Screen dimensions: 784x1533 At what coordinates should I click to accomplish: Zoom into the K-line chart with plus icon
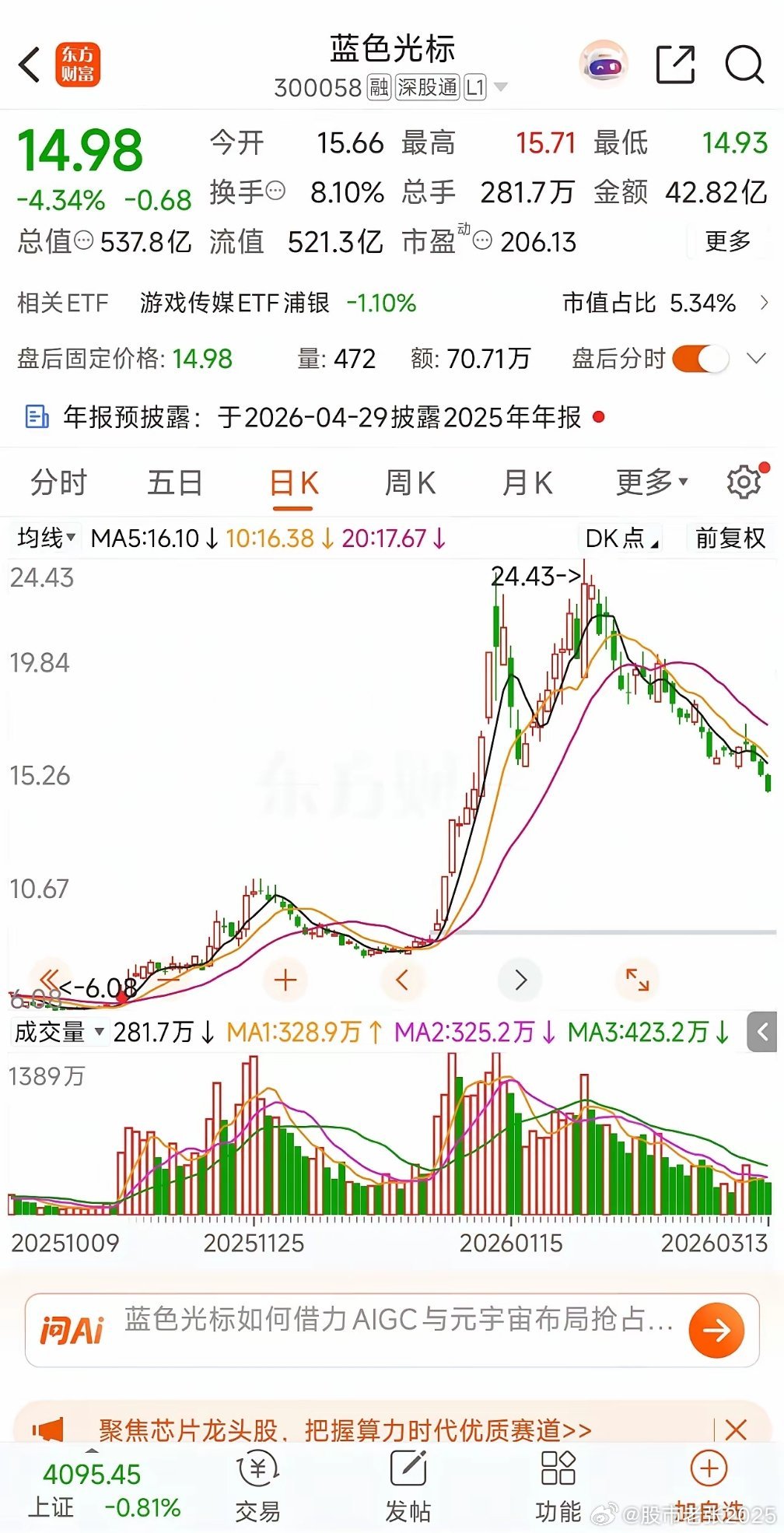point(285,979)
